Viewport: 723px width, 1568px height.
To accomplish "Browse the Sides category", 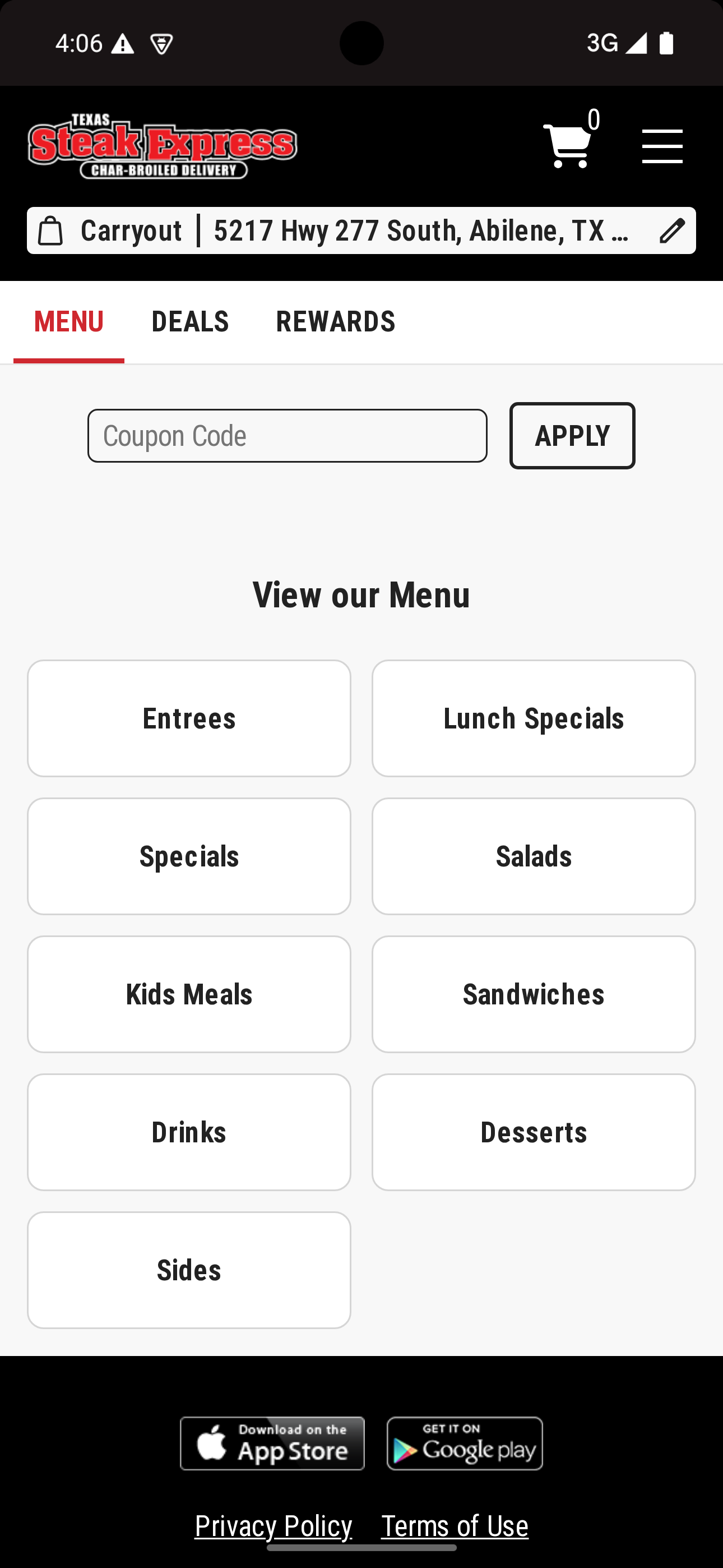I will point(189,1270).
